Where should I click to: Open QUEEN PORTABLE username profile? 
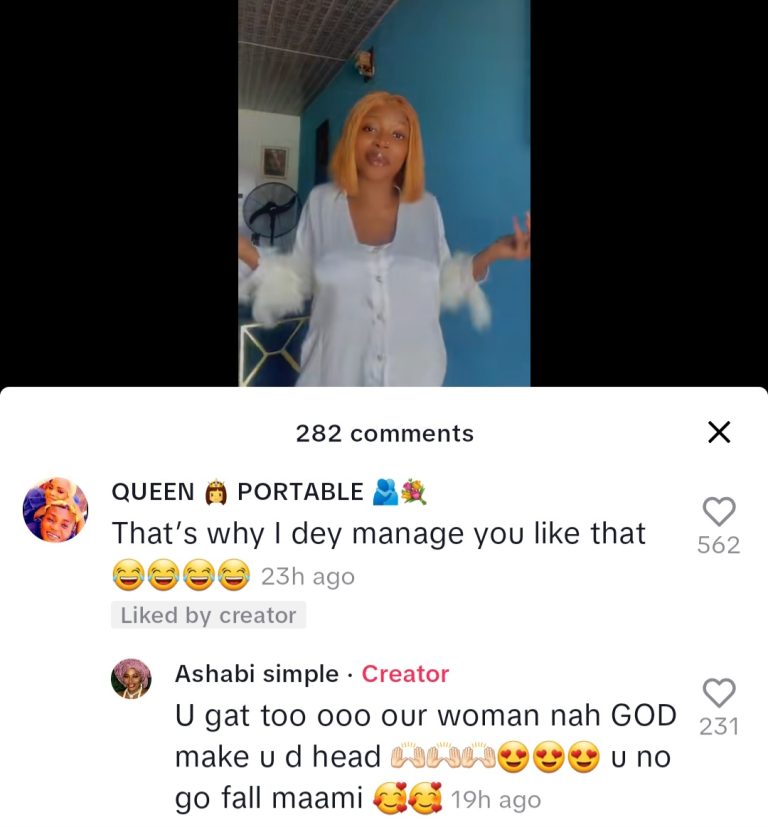tap(237, 491)
